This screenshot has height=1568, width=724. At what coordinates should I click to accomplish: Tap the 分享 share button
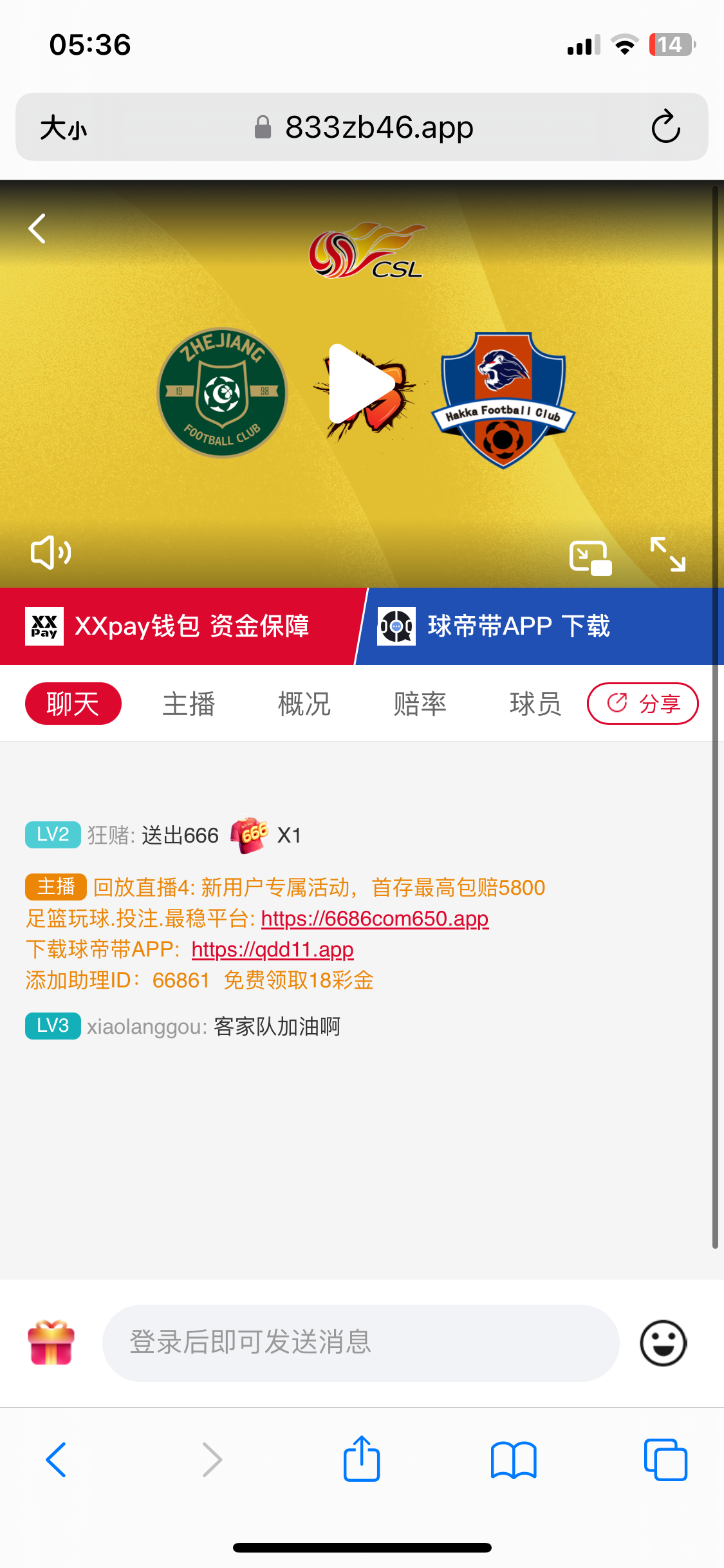point(642,704)
